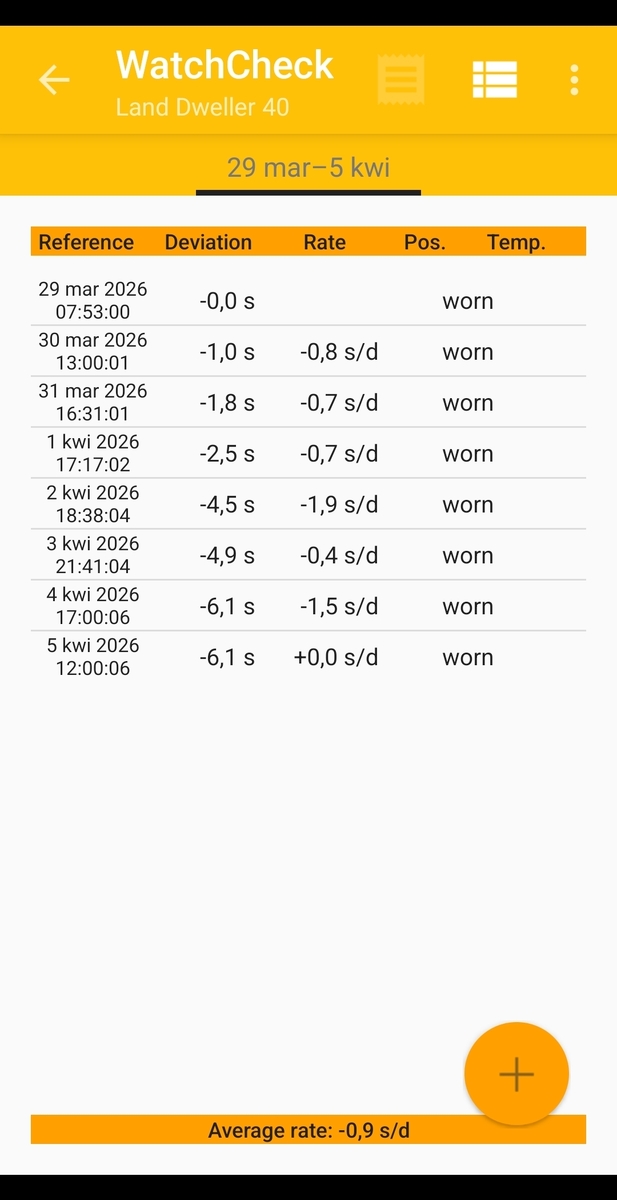Image resolution: width=617 pixels, height=1200 pixels.
Task: Go back using the arrow icon
Action: [x=54, y=80]
